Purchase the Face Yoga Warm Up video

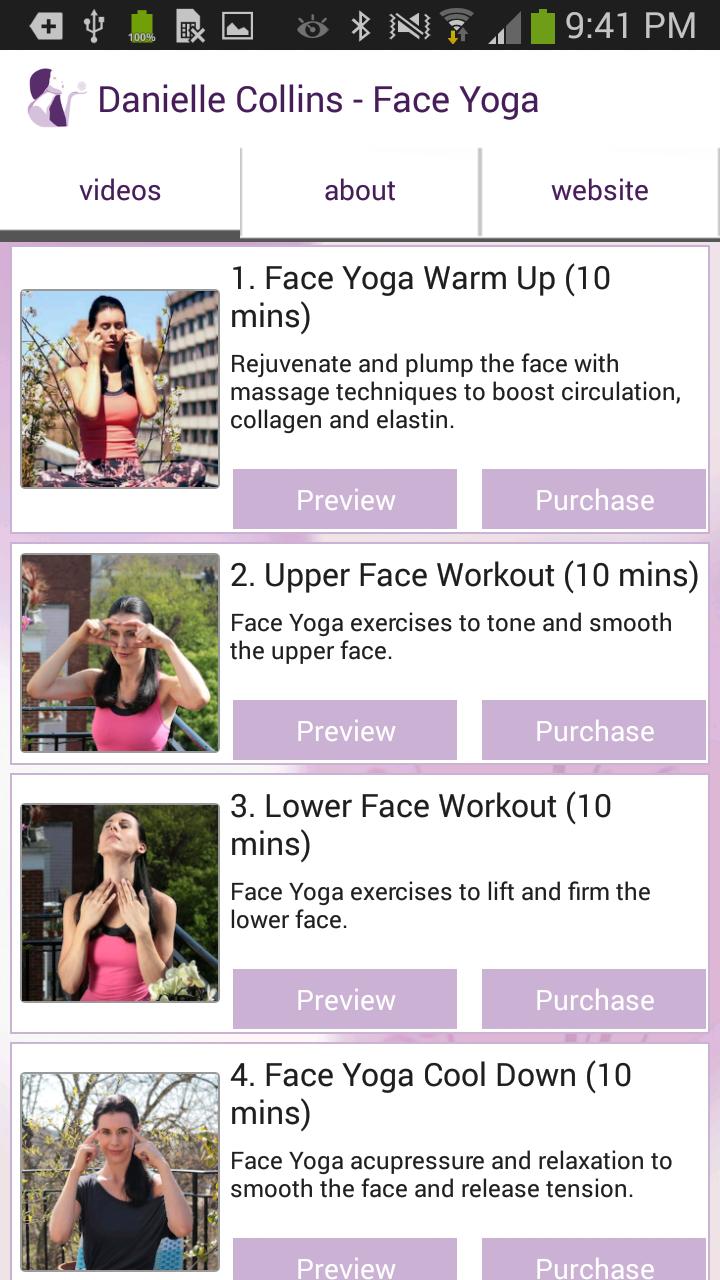[594, 499]
